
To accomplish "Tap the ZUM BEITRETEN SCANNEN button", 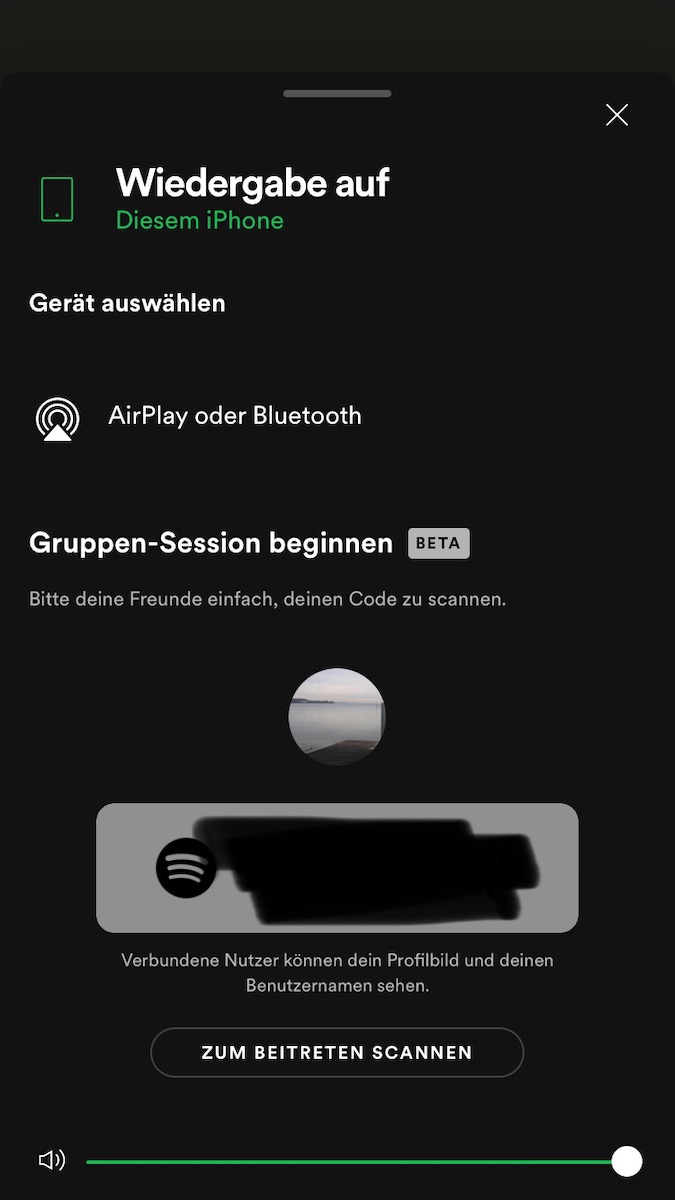I will pyautogui.click(x=337, y=1052).
